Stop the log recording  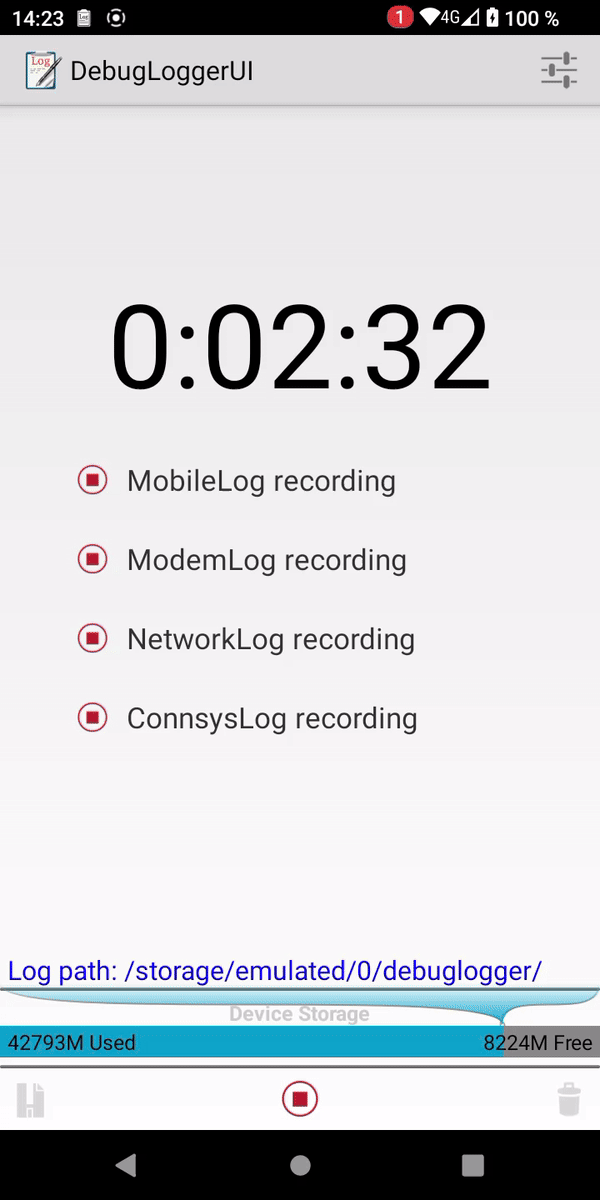[299, 1099]
